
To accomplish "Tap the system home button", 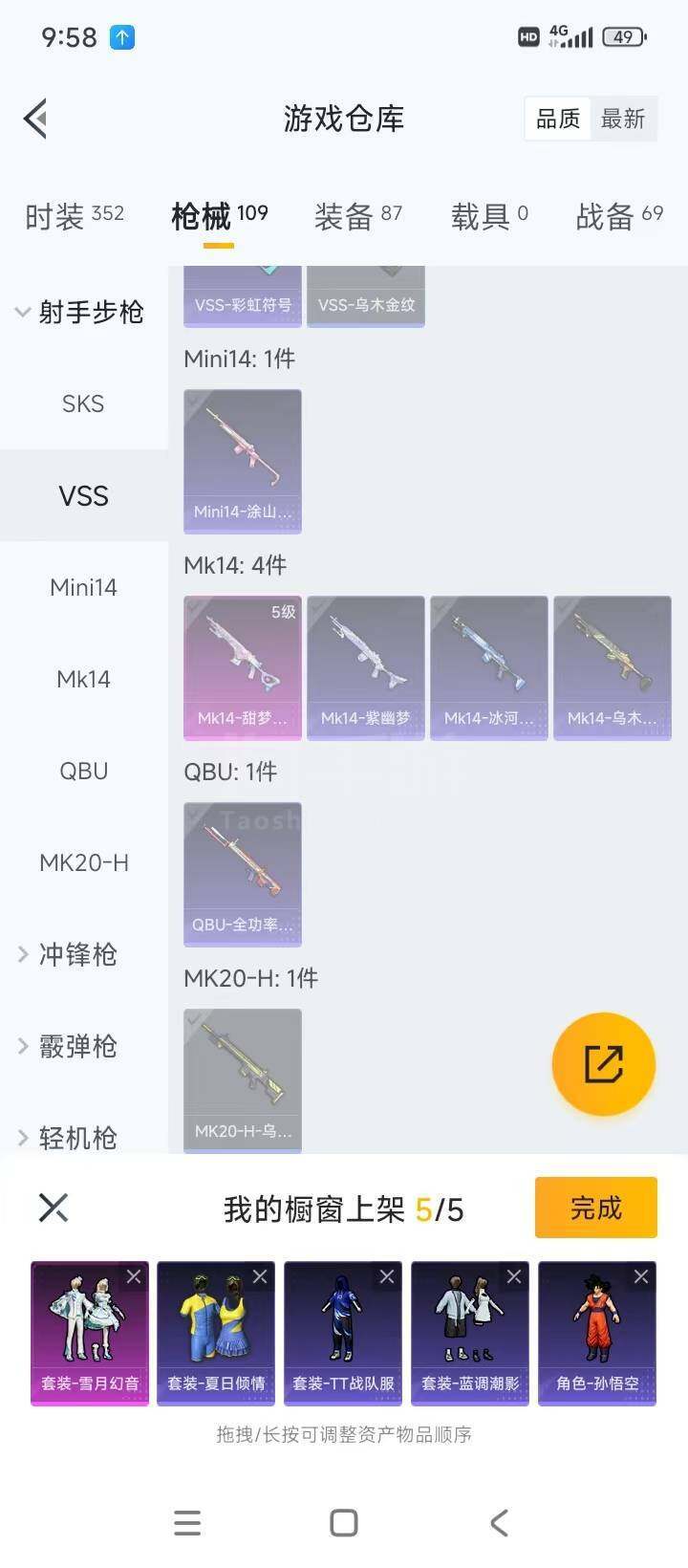I will click(x=343, y=1522).
